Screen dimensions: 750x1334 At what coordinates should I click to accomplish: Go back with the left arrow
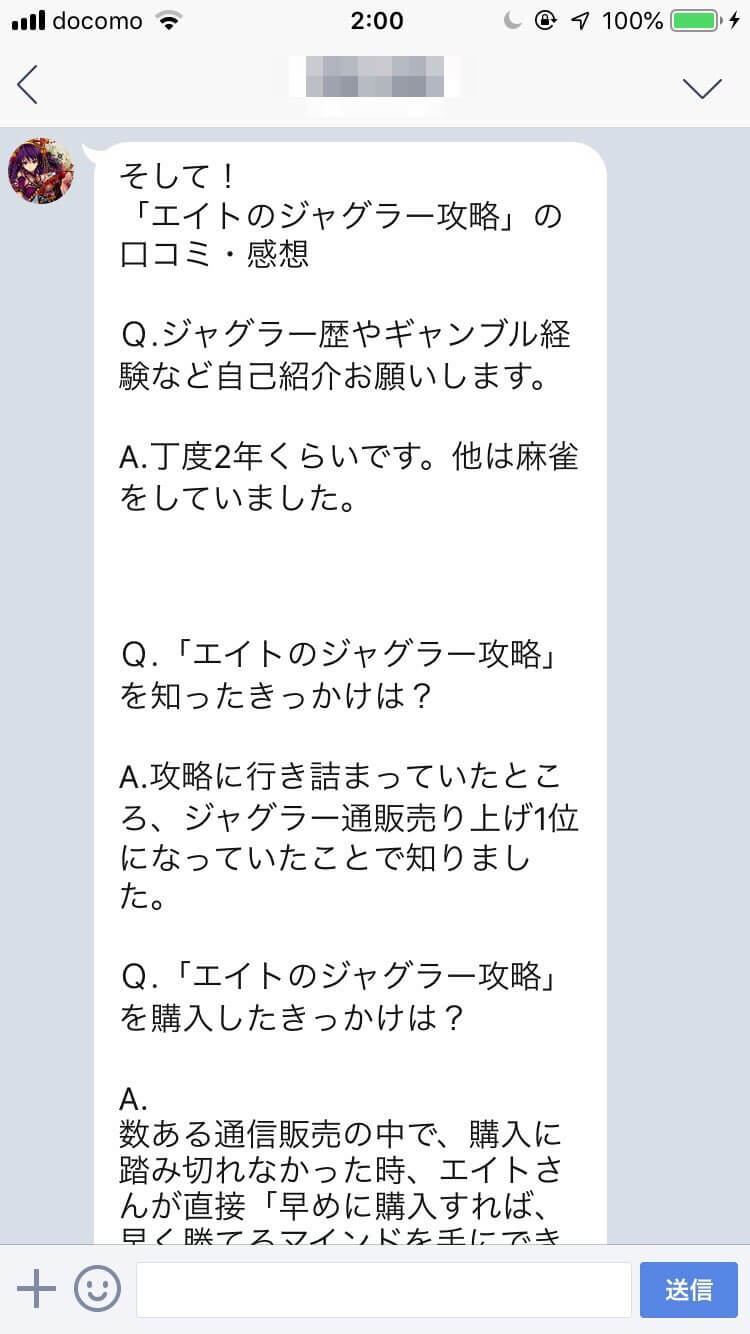tap(28, 84)
